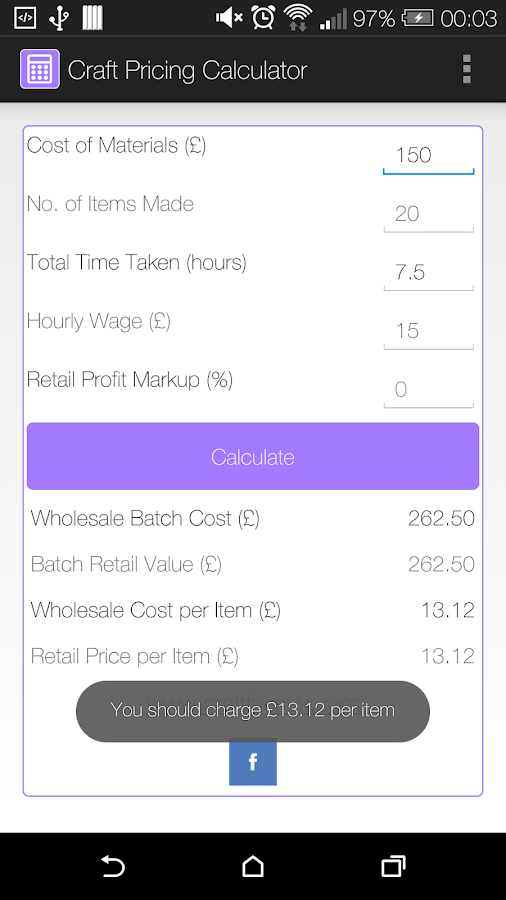Open the Facebook share button

coord(252,762)
